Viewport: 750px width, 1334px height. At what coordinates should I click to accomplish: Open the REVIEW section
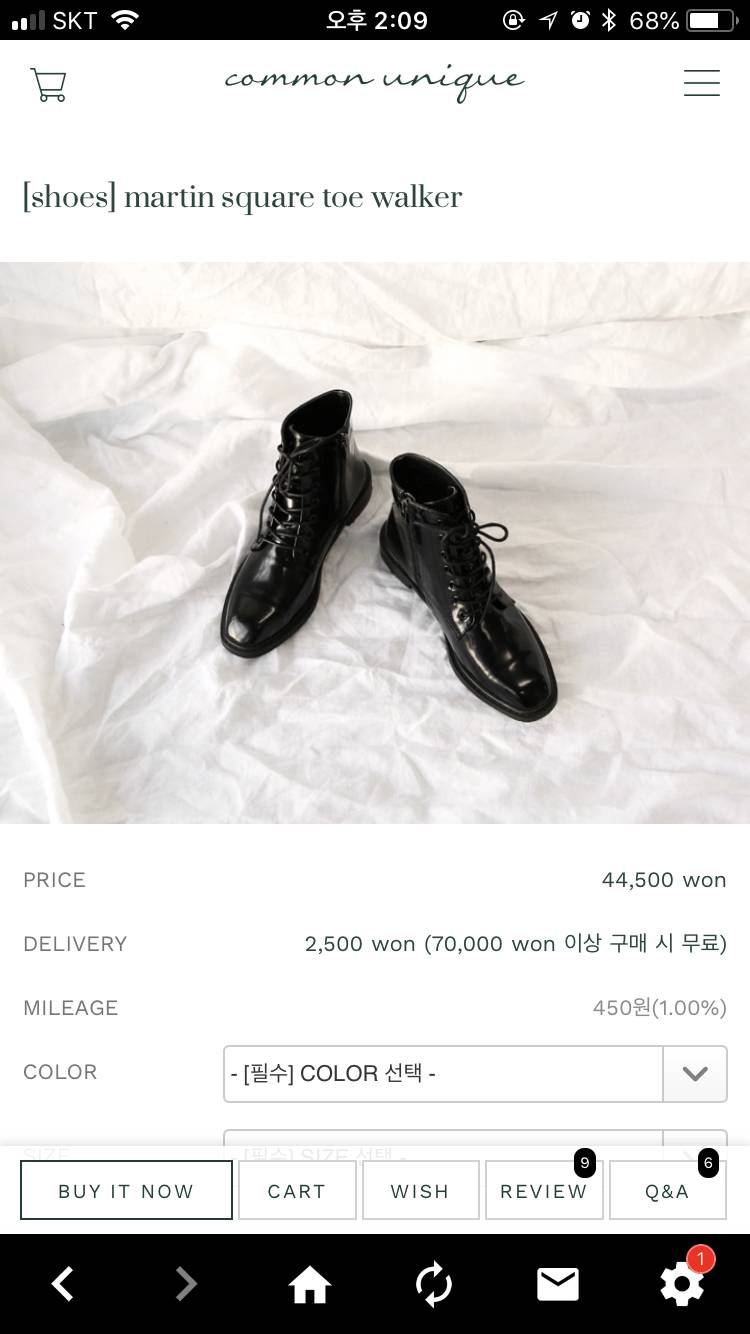(544, 1190)
